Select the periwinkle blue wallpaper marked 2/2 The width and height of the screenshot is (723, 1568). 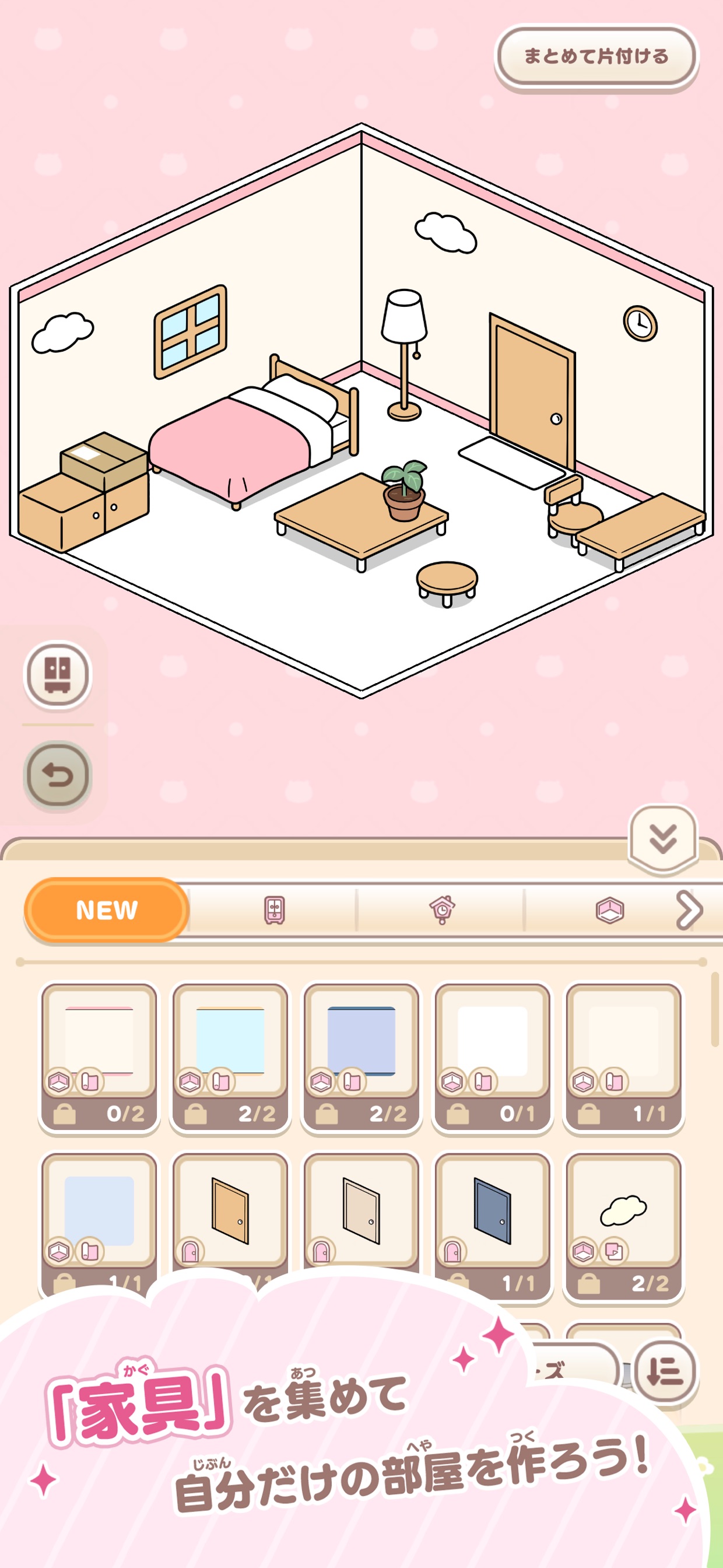pyautogui.click(x=361, y=1058)
